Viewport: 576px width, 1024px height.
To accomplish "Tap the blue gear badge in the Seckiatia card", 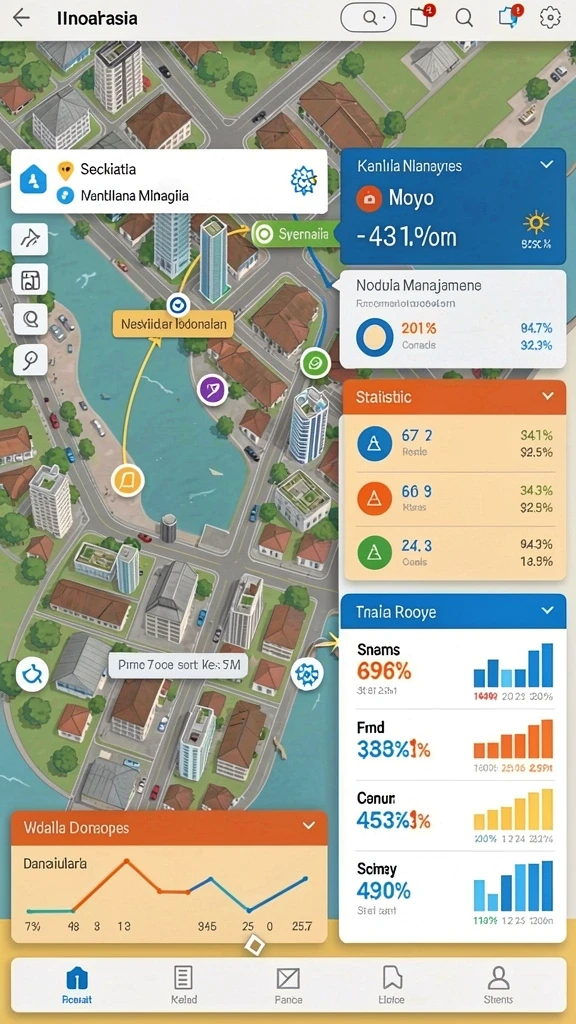I will coord(303,181).
